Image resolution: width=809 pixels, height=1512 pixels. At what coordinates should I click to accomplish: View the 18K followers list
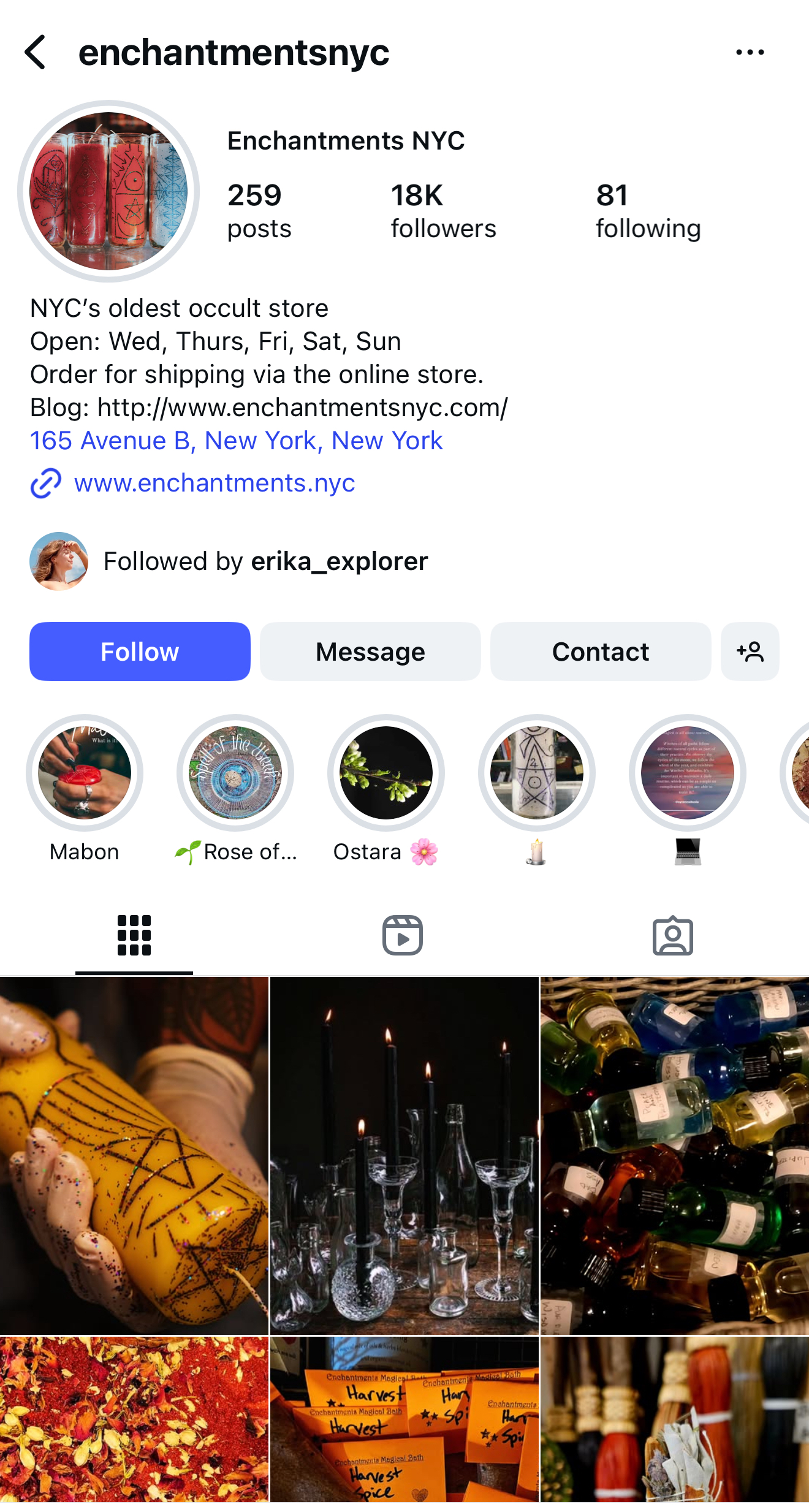coord(444,211)
